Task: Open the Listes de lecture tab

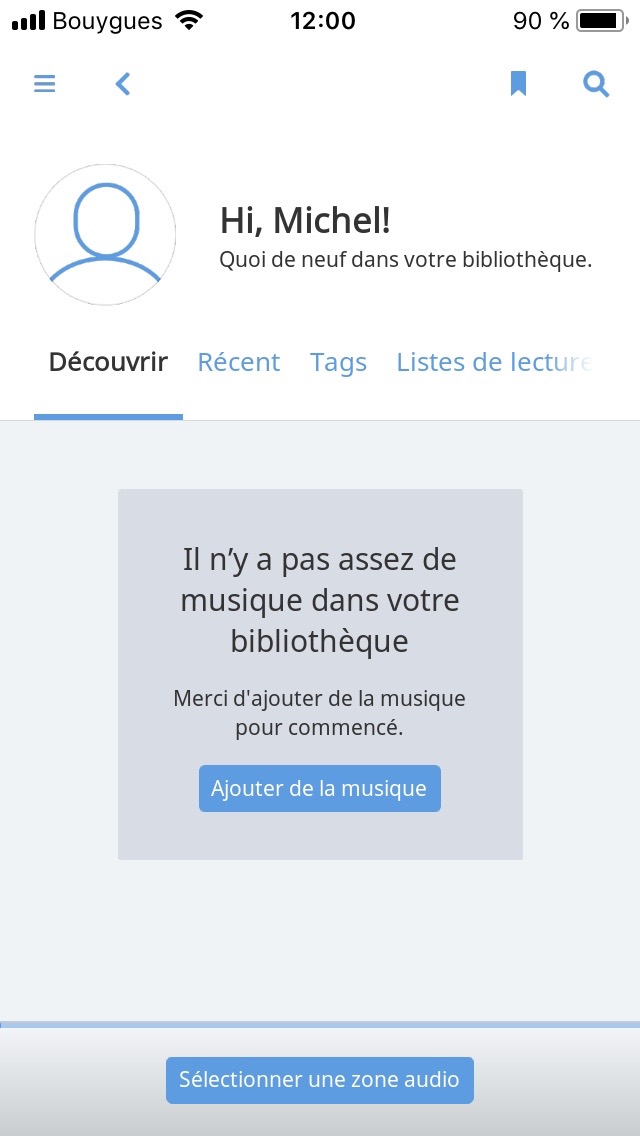Action: [x=493, y=362]
